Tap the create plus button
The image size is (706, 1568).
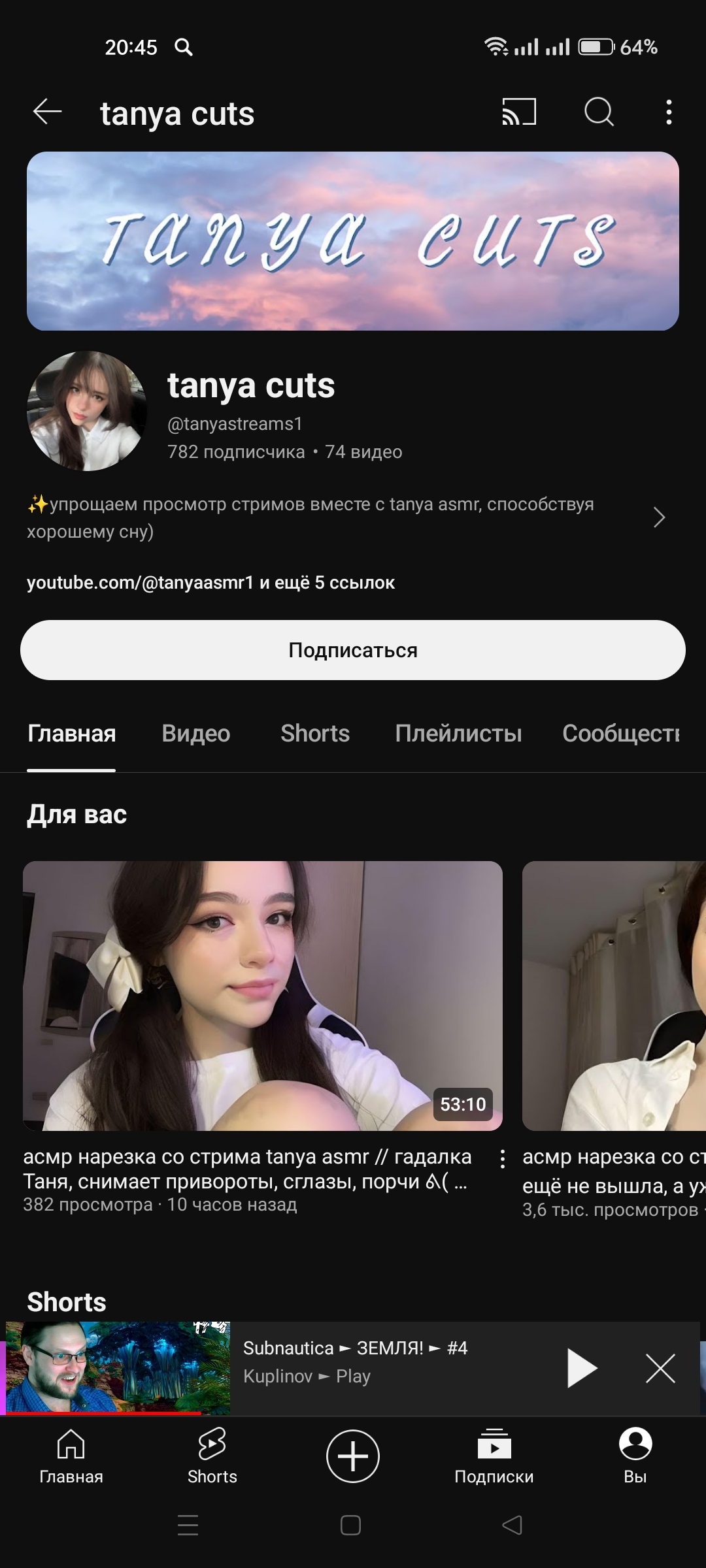[353, 1456]
